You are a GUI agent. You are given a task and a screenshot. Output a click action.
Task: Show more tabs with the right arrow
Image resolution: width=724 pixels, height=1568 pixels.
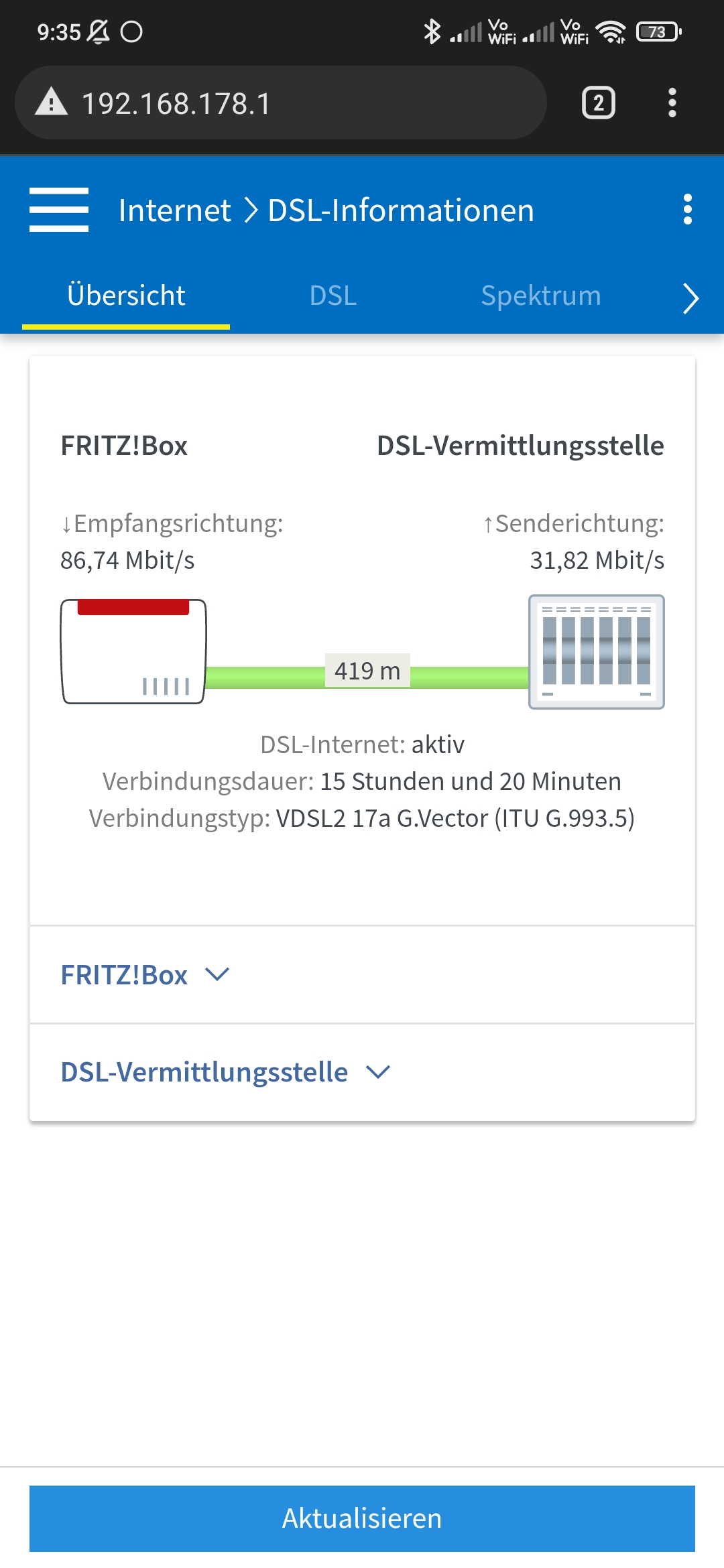[x=690, y=298]
